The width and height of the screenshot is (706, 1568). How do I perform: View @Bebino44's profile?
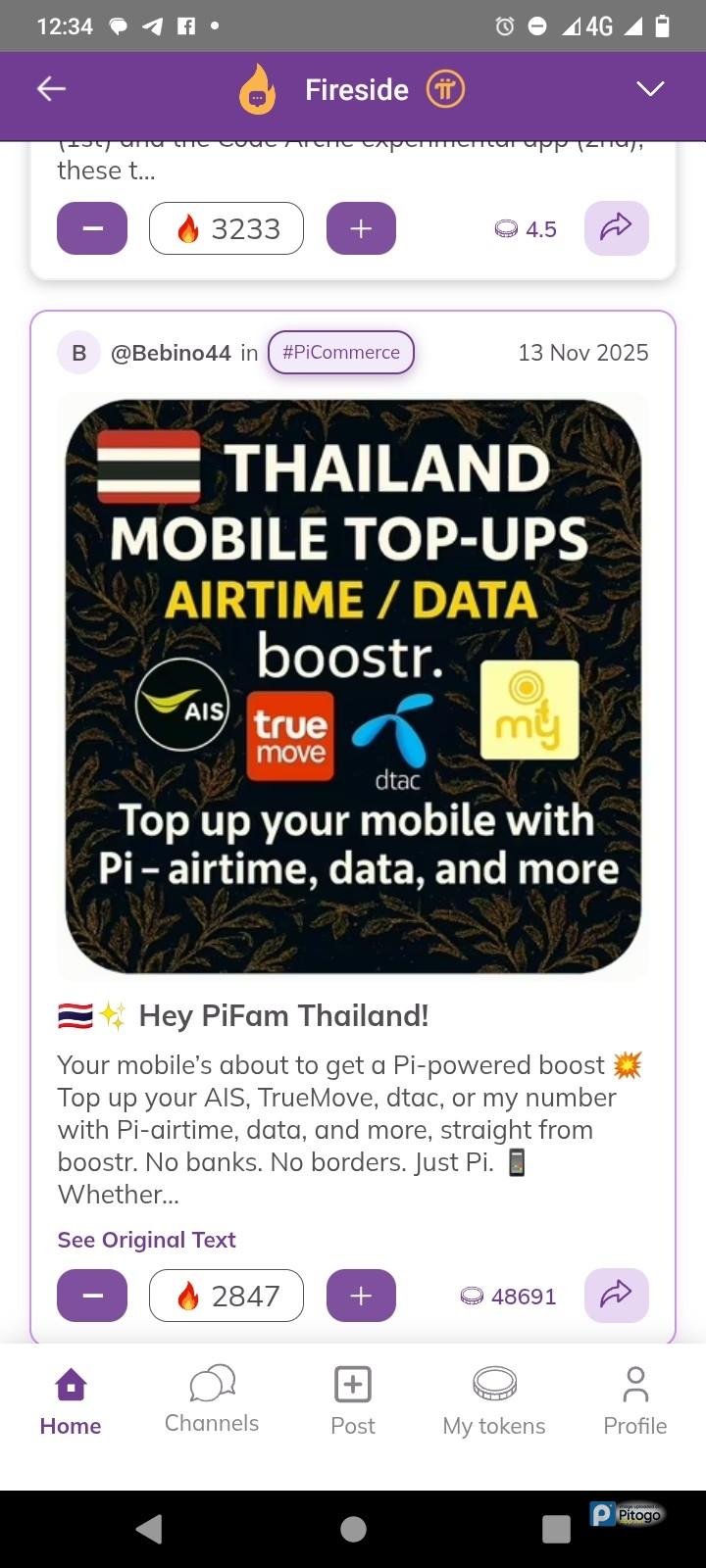[x=170, y=353]
